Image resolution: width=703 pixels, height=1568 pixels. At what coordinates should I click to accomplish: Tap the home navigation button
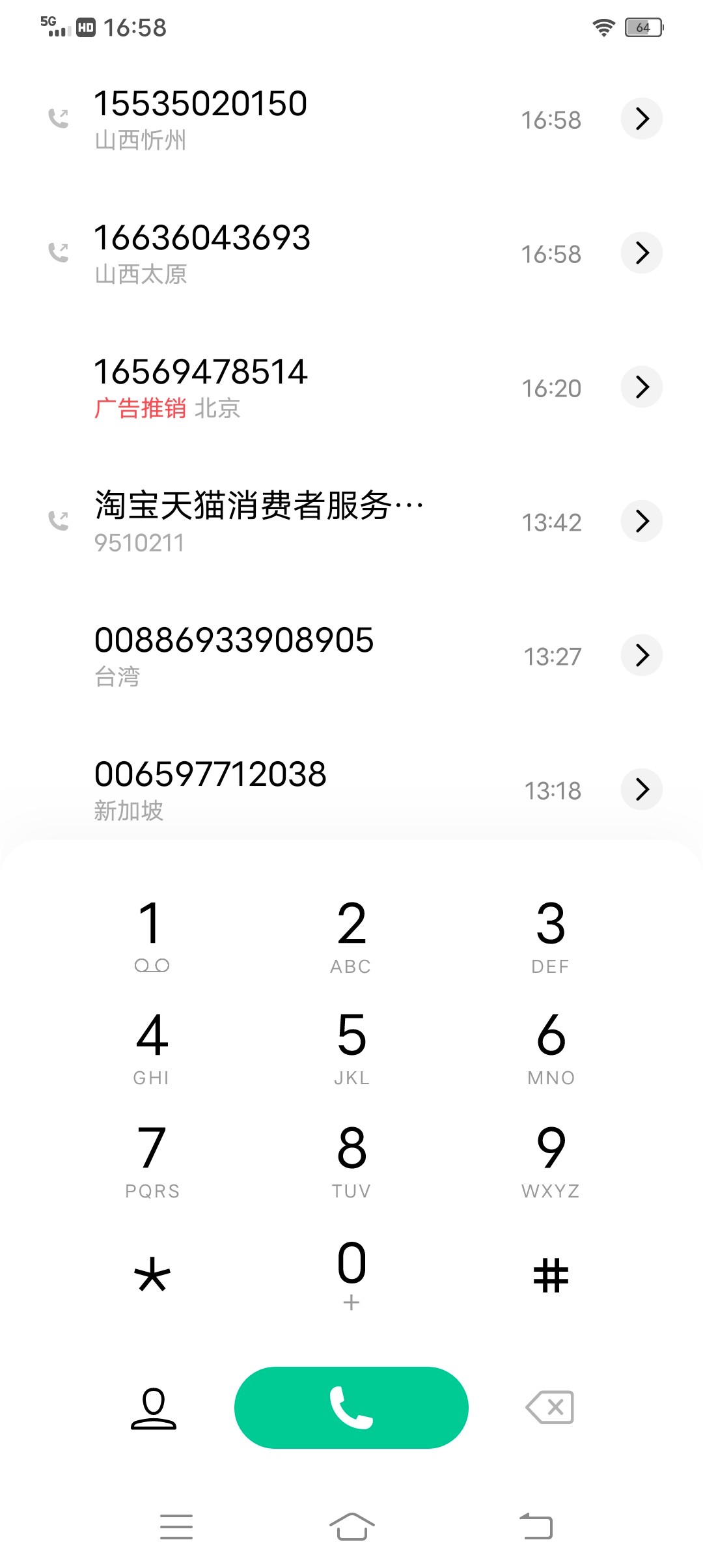coord(351,1527)
